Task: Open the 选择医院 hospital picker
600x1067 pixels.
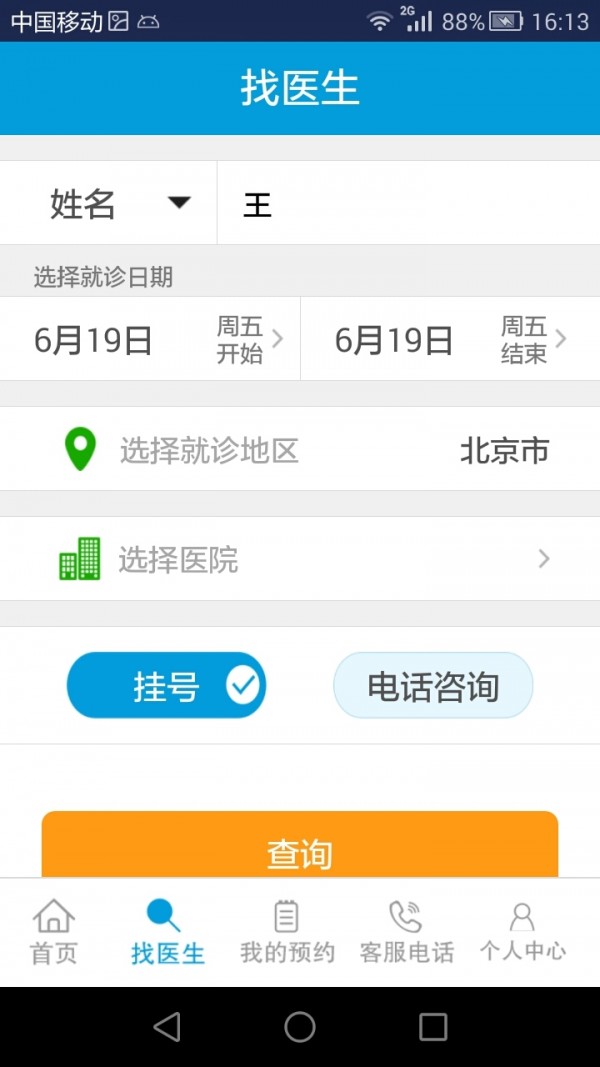Action: point(300,559)
